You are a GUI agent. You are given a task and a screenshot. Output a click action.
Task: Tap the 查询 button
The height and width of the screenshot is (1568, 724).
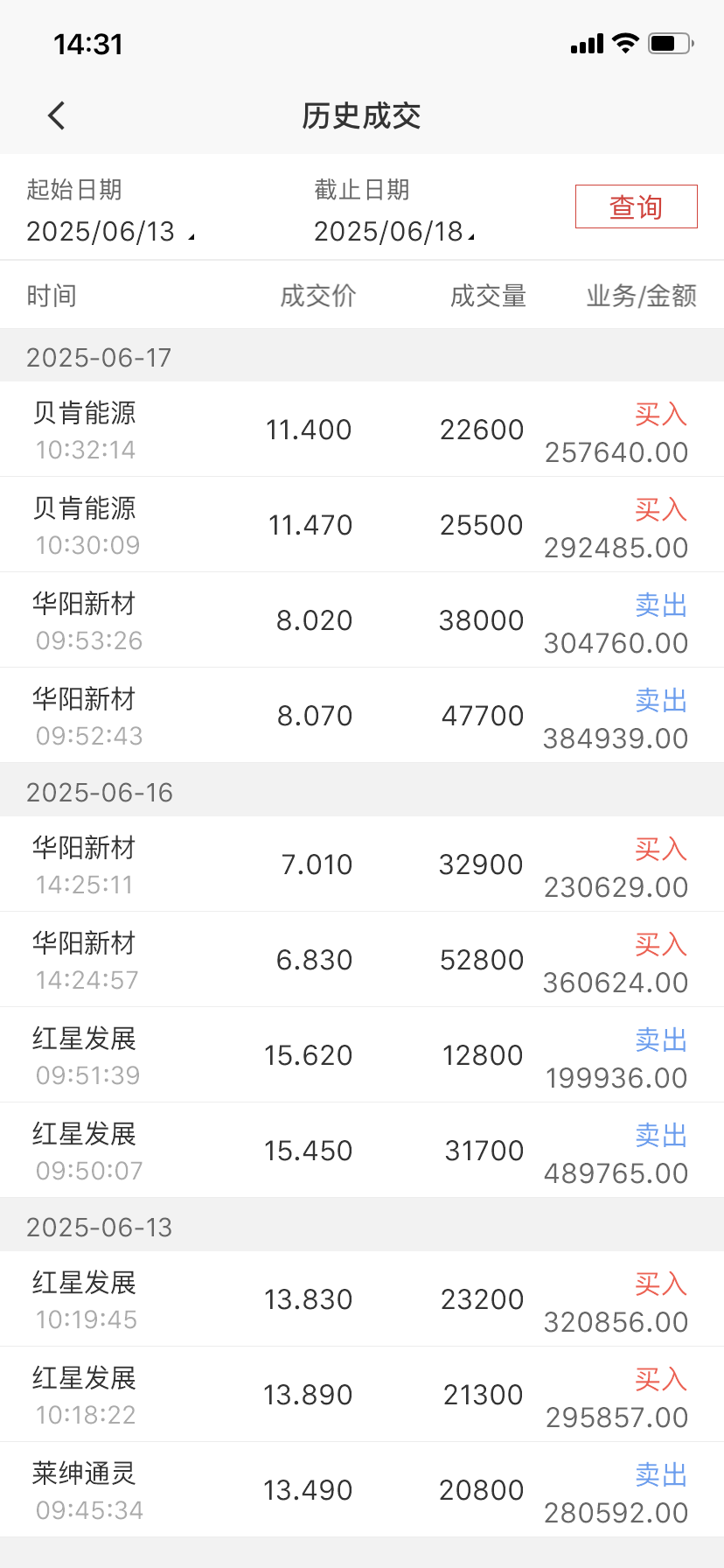(636, 206)
